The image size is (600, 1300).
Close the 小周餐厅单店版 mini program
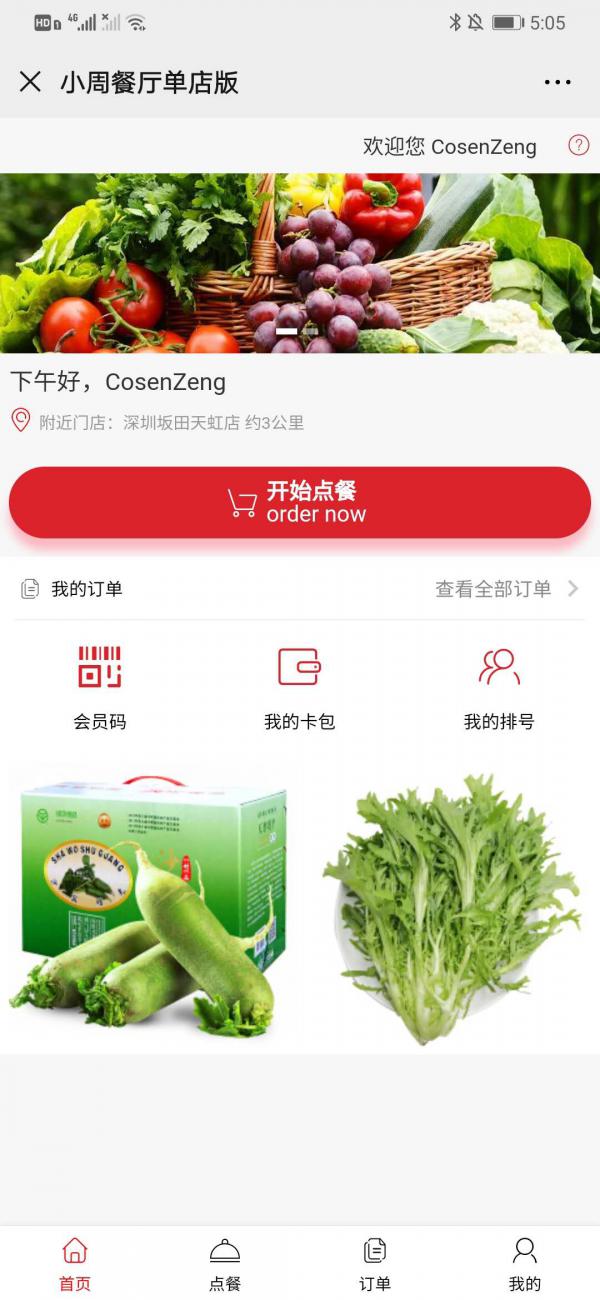click(x=30, y=82)
